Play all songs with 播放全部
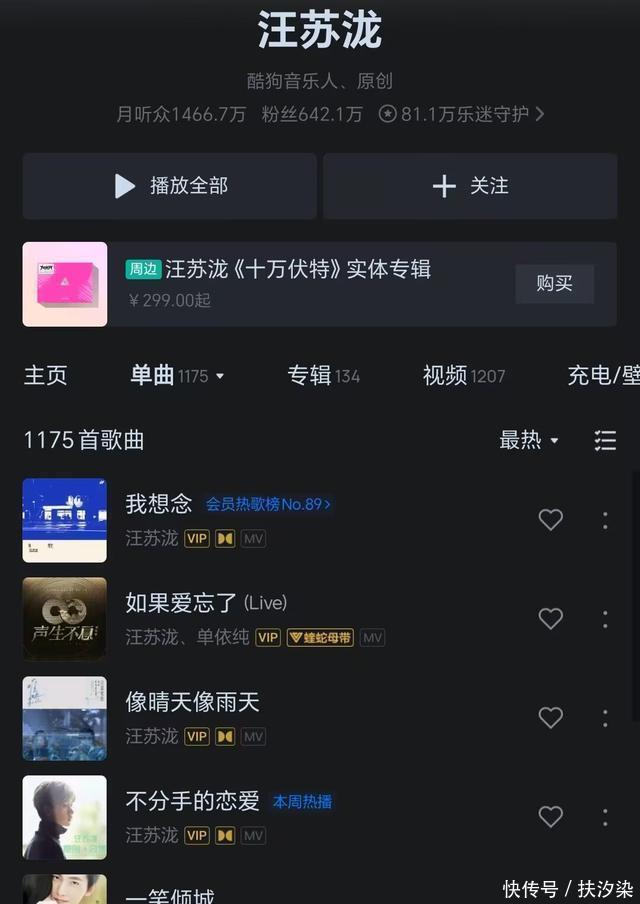640x904 pixels. pyautogui.click(x=170, y=186)
